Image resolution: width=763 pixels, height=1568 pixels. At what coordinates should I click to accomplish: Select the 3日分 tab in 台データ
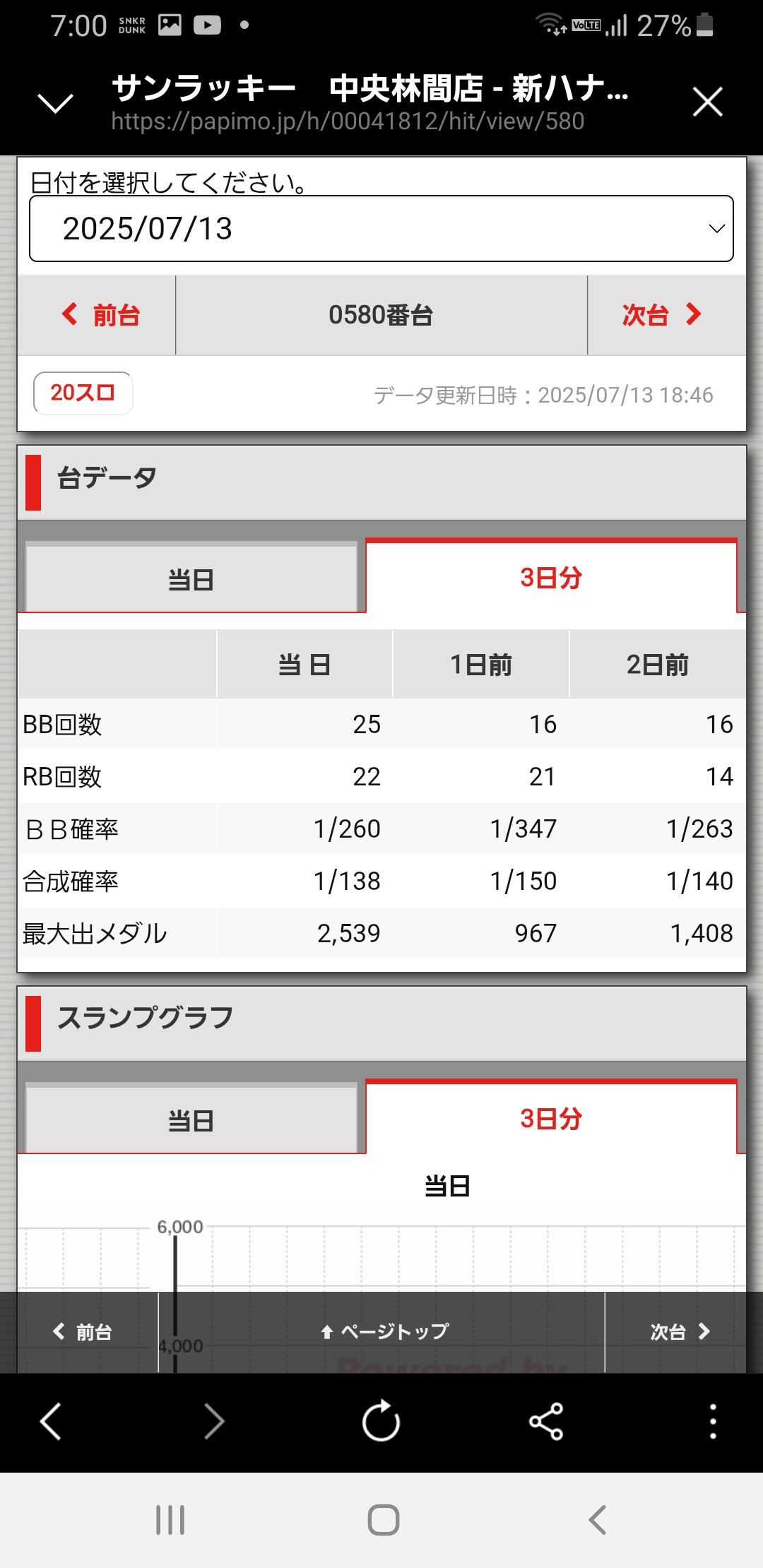click(551, 576)
